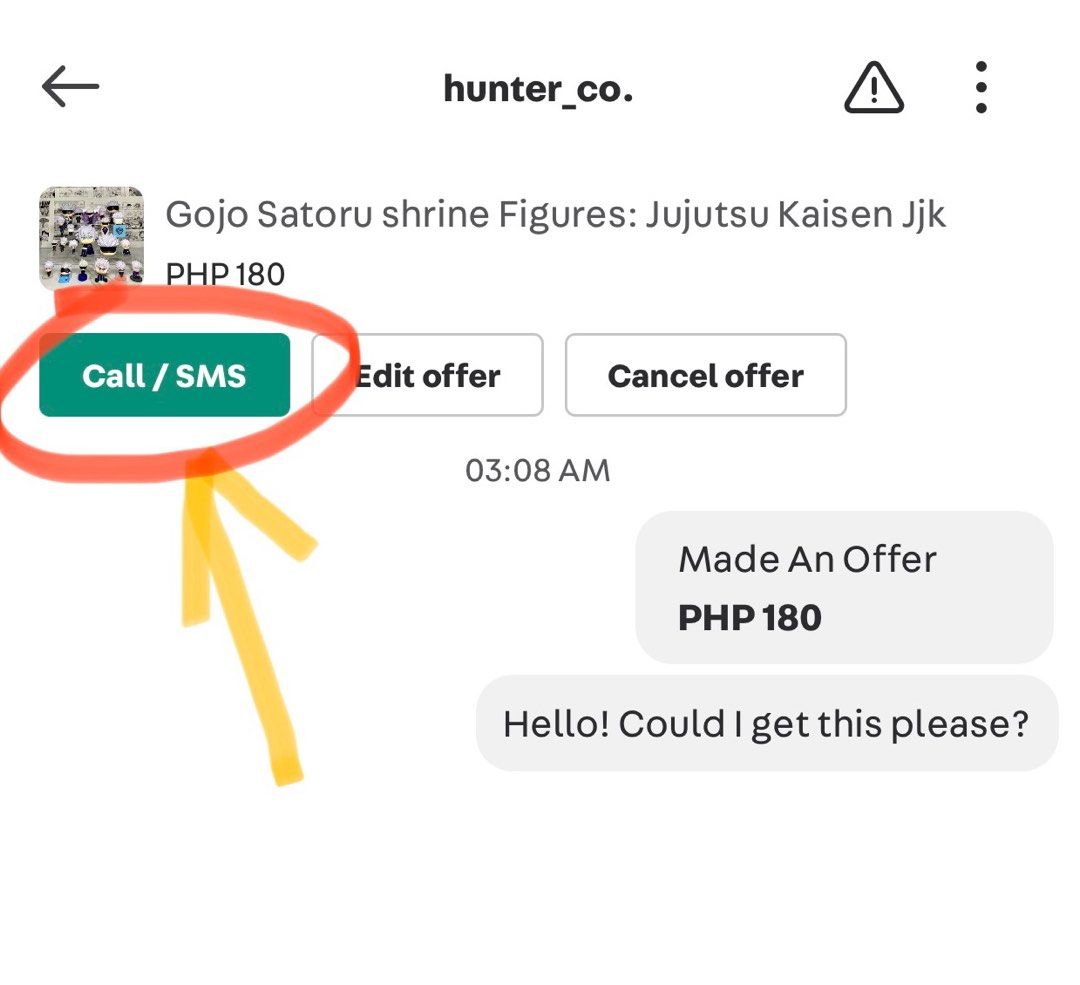Go back using the arrow icon
Viewport: 1080px width, 985px height.
click(x=70, y=88)
